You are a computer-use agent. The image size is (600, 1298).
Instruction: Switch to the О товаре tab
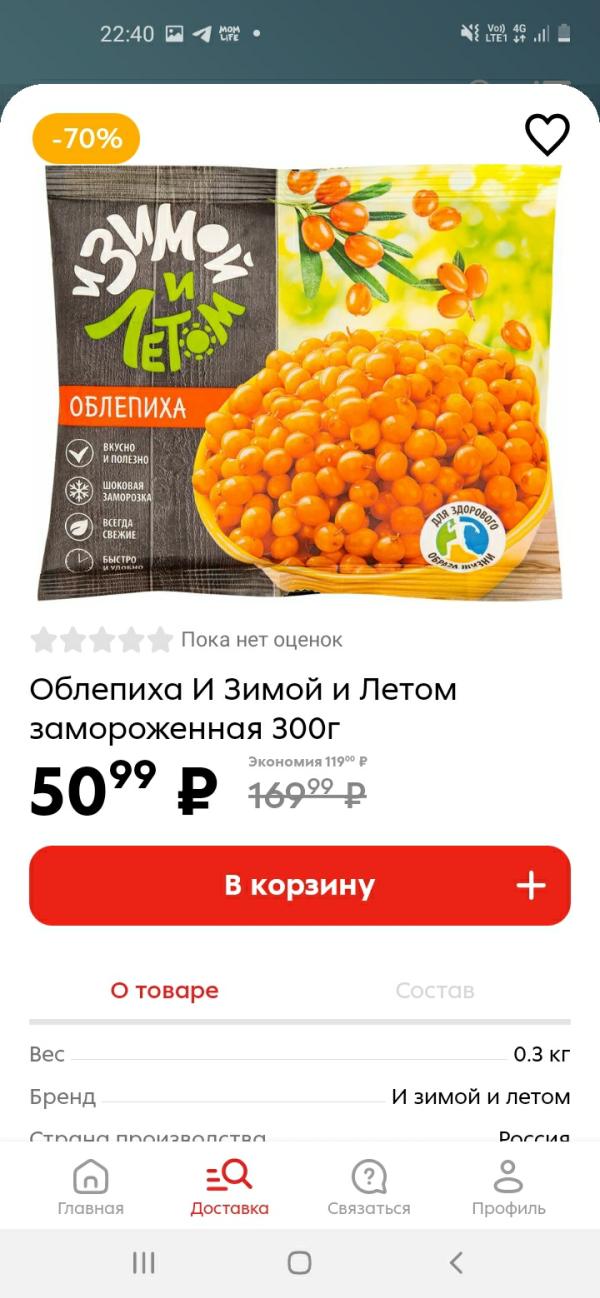click(164, 991)
